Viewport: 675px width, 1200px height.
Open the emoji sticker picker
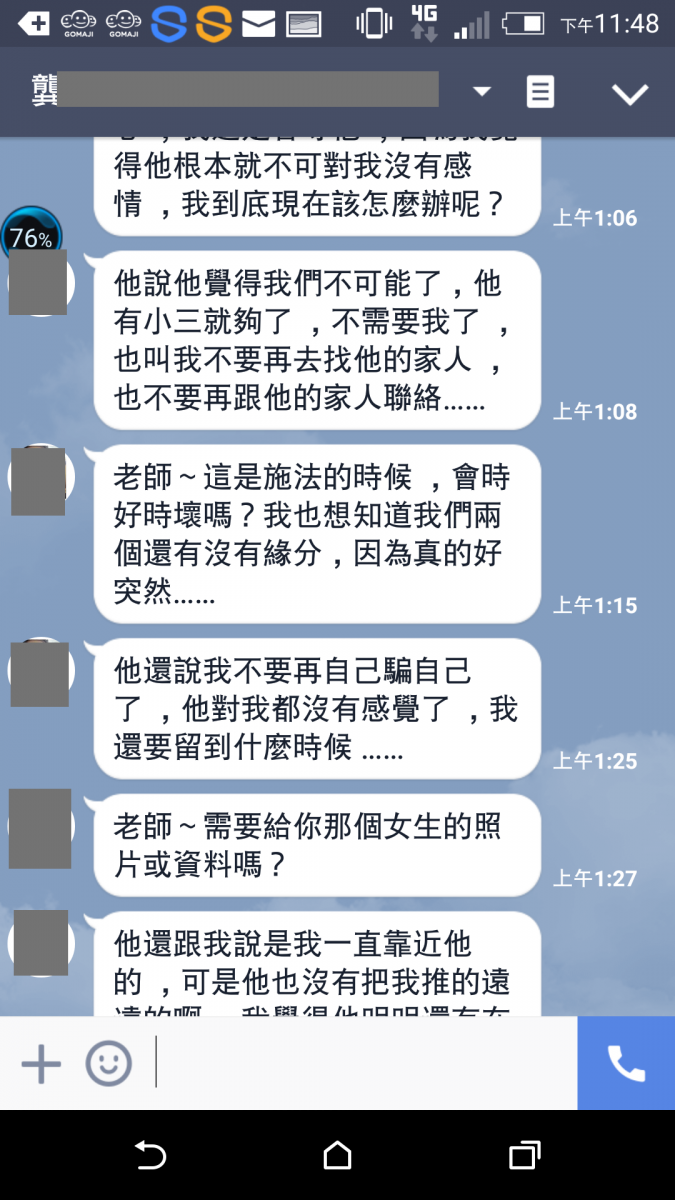(x=108, y=1063)
